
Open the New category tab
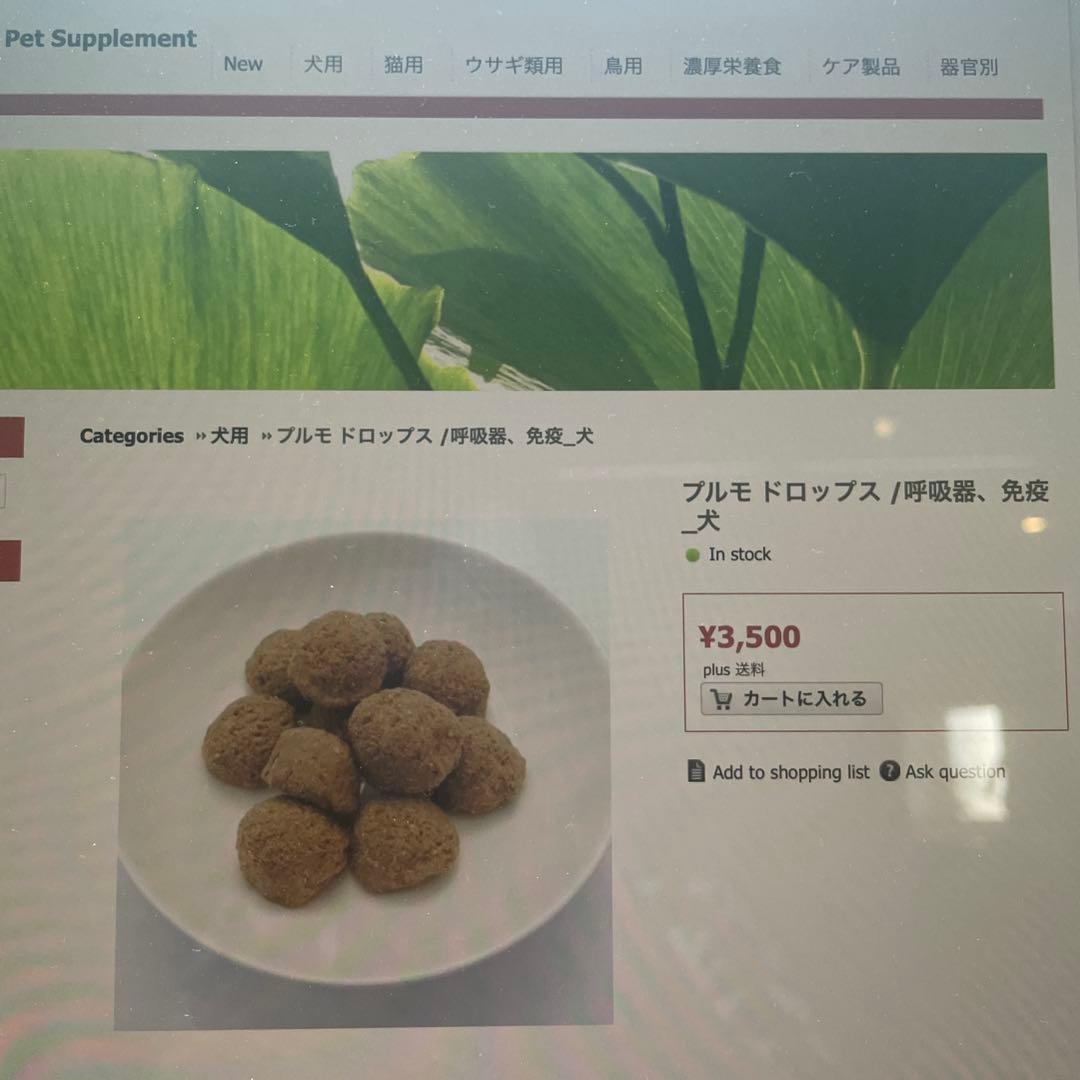pos(243,65)
